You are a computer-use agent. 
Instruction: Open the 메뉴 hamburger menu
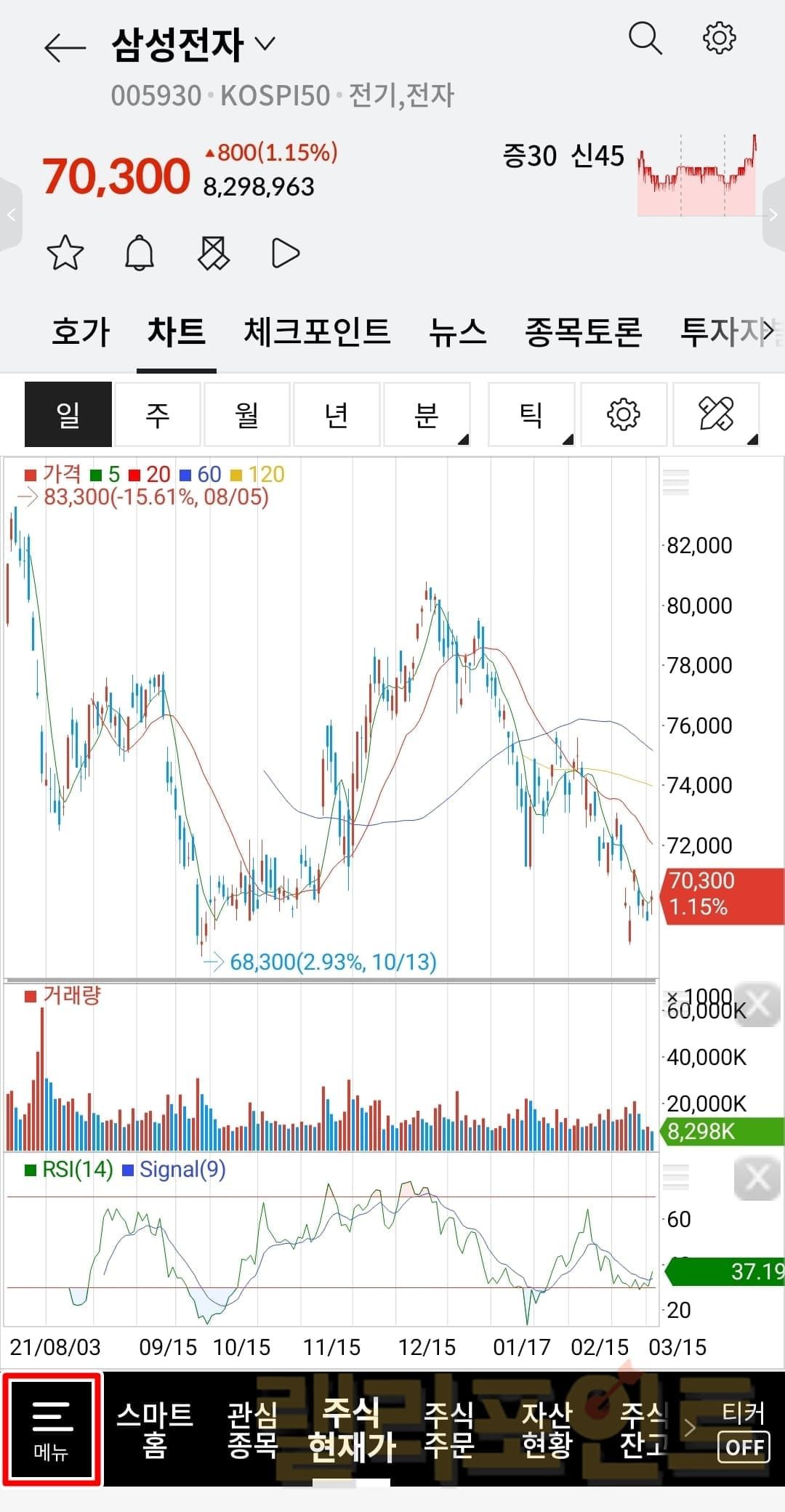click(51, 1429)
